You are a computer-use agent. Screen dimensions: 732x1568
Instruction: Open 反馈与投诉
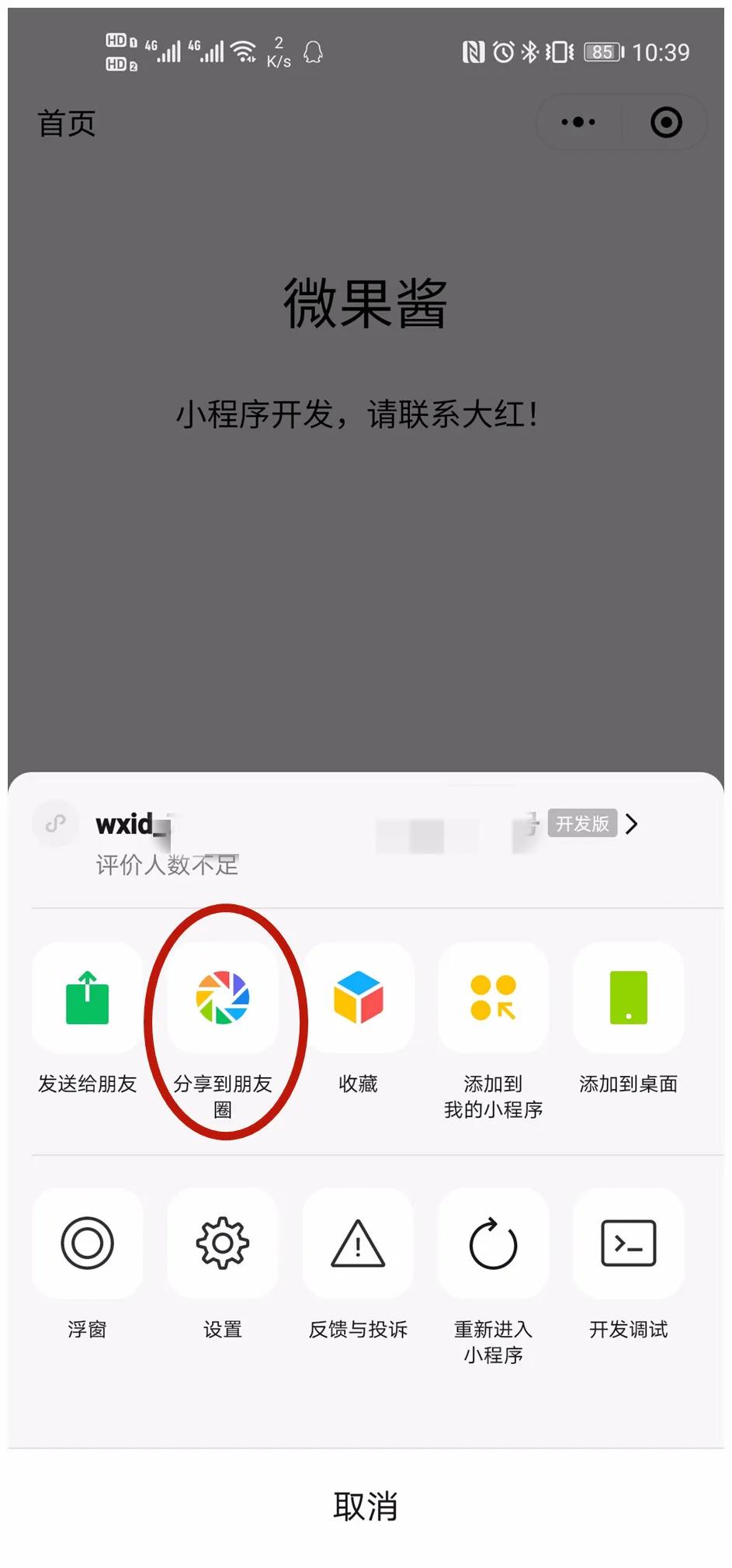(x=358, y=1244)
